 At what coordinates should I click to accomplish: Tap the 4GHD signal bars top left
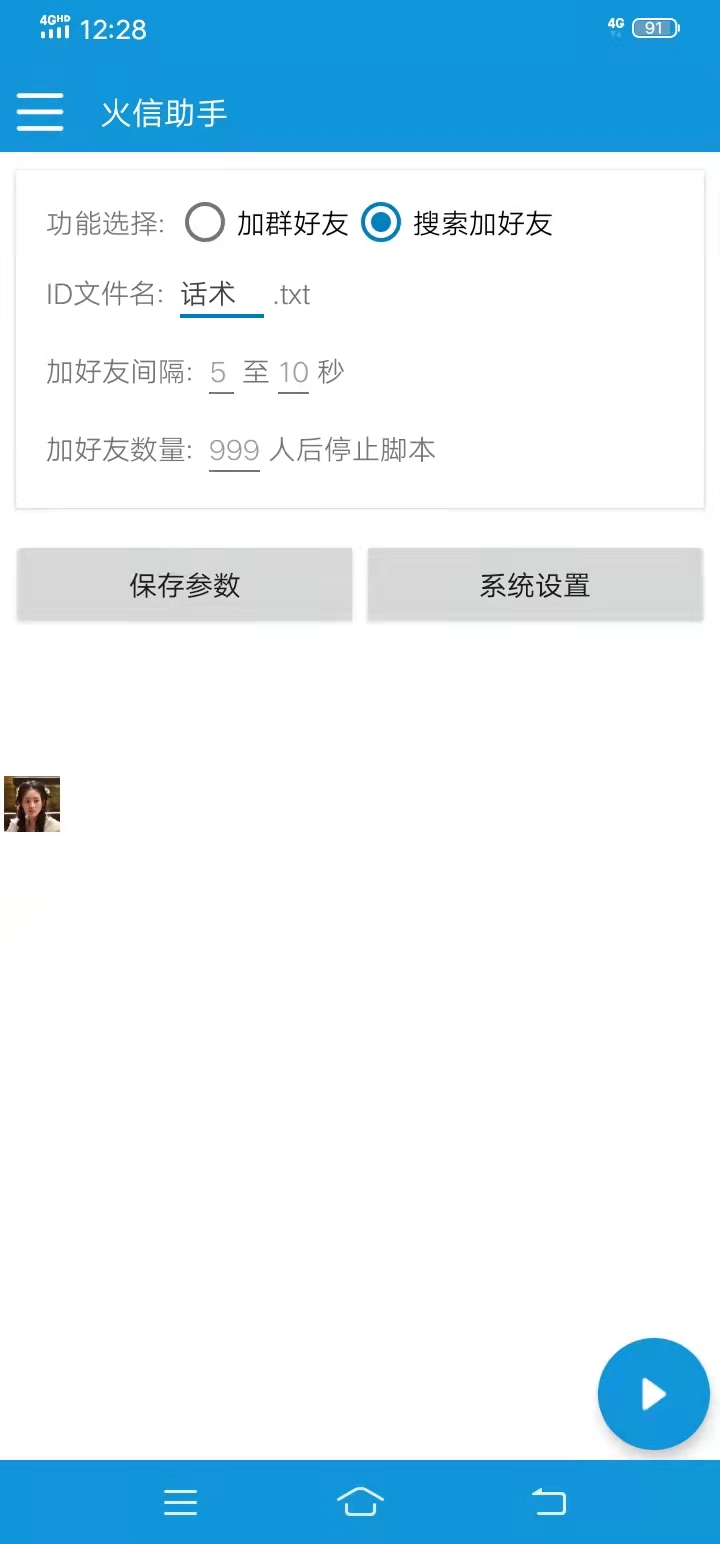coord(54,26)
